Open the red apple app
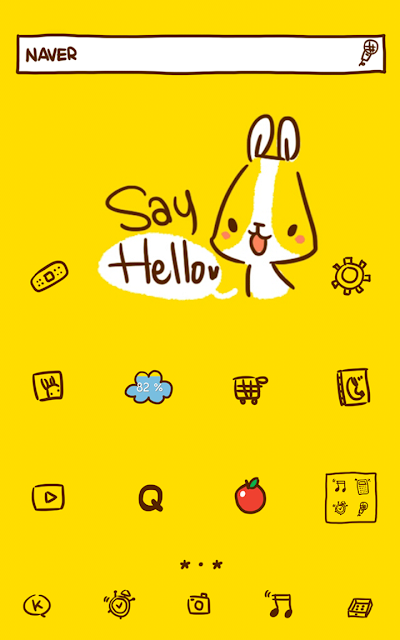 (250, 496)
